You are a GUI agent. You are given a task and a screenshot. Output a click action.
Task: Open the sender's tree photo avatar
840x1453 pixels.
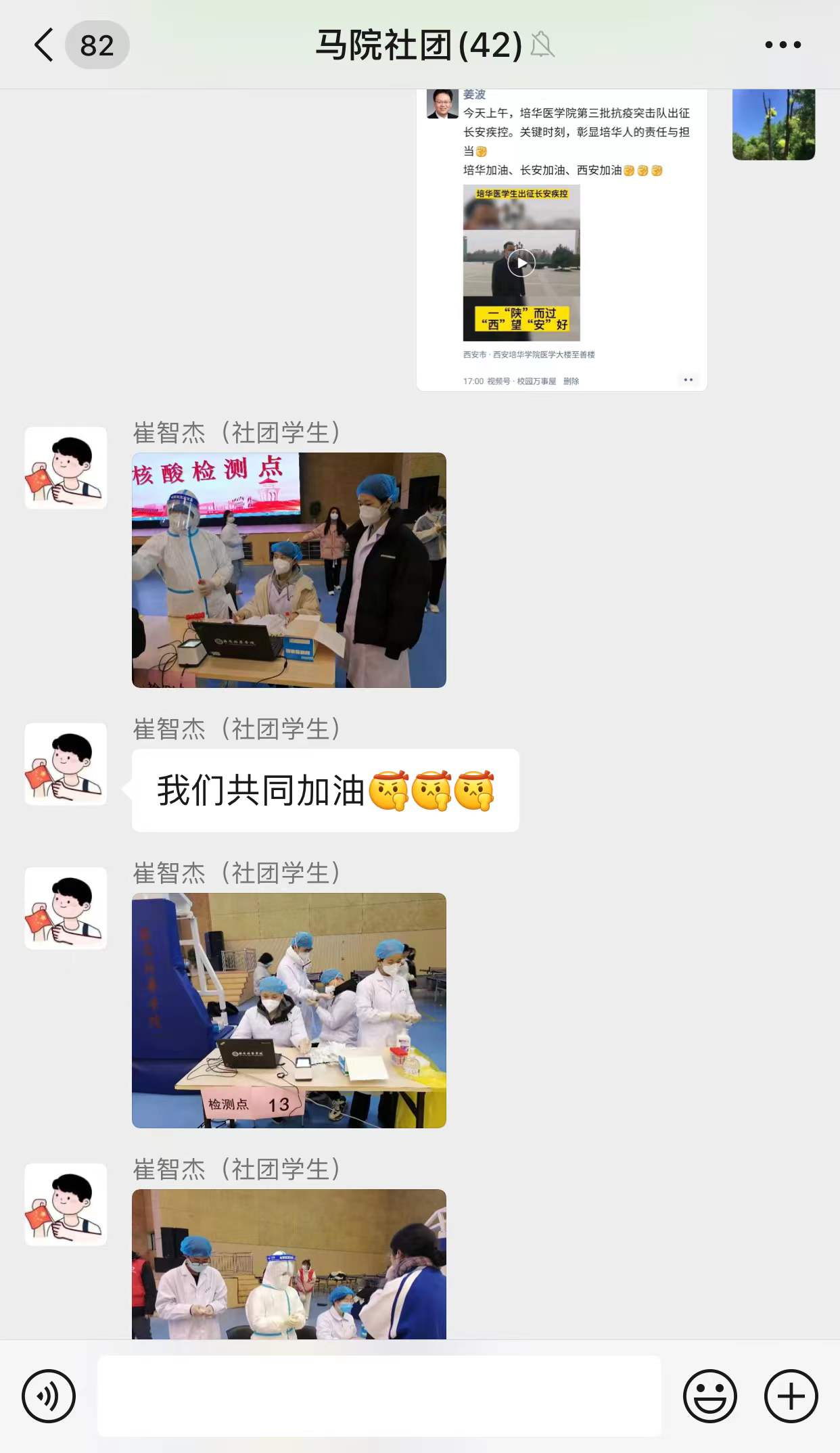(773, 124)
